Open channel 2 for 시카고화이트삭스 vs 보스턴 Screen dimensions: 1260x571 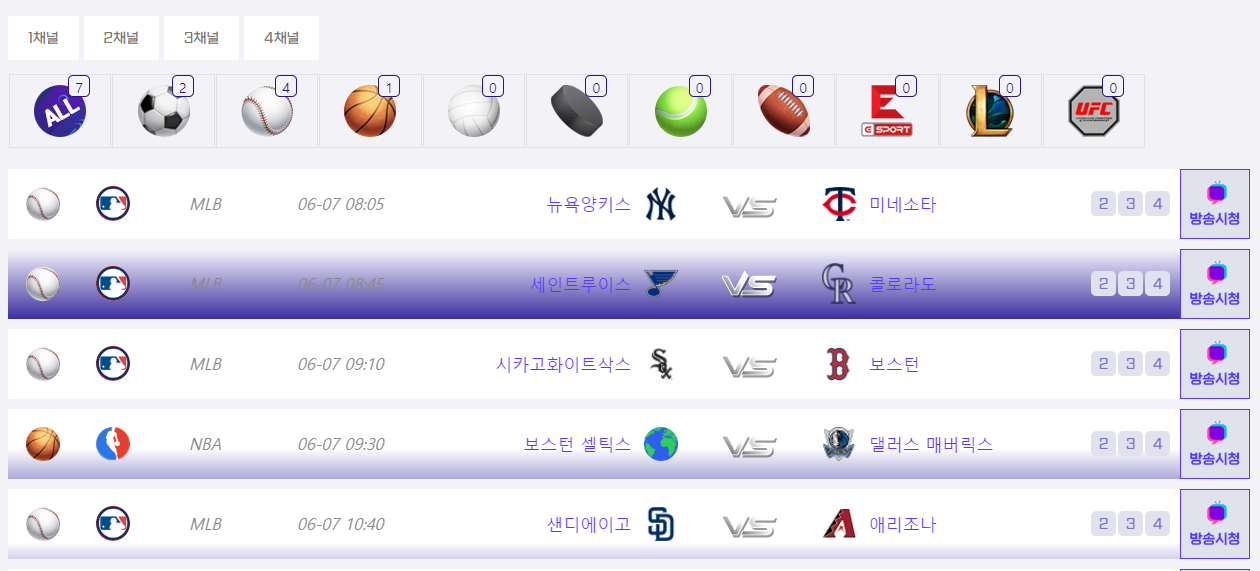click(x=1103, y=364)
